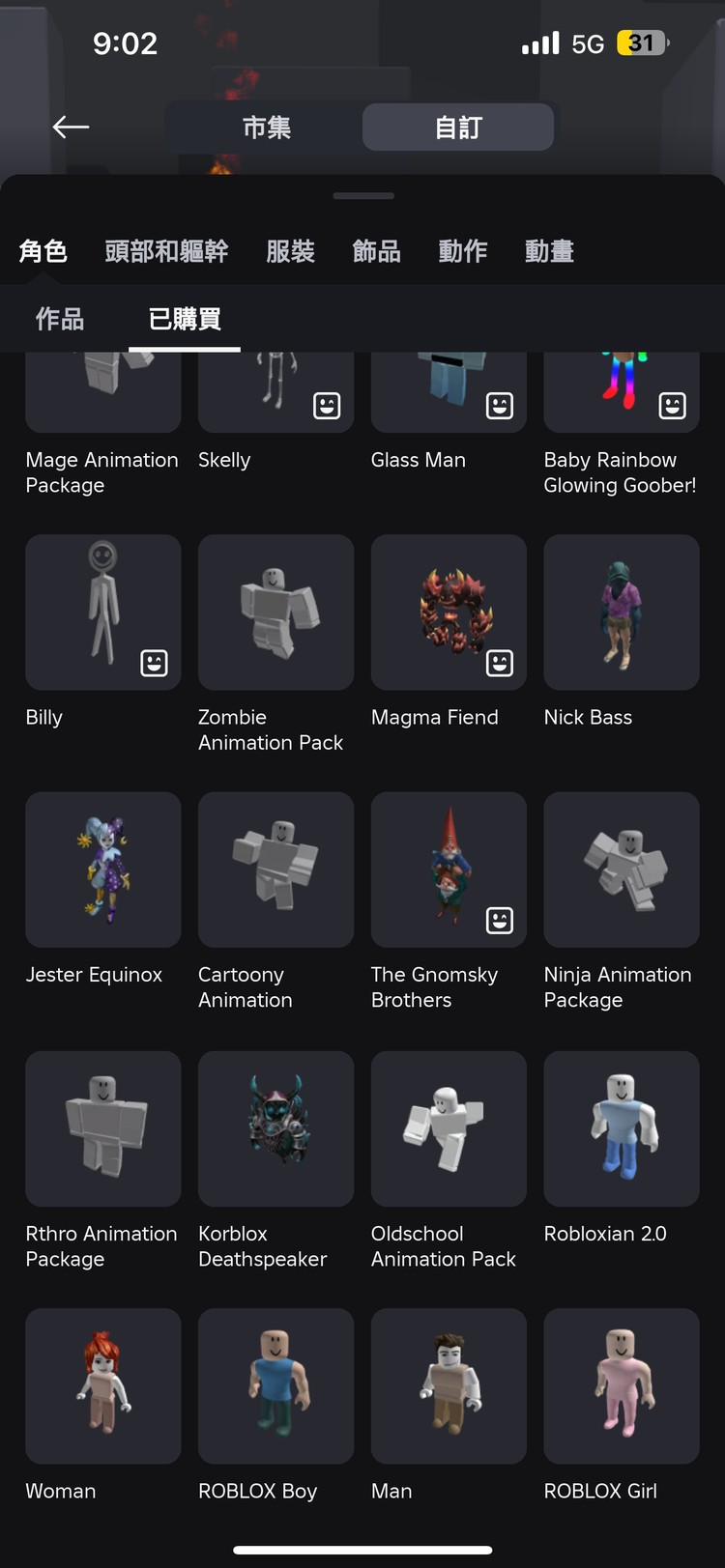Open the 動作 category tab
725x1568 pixels.
pyautogui.click(x=462, y=251)
